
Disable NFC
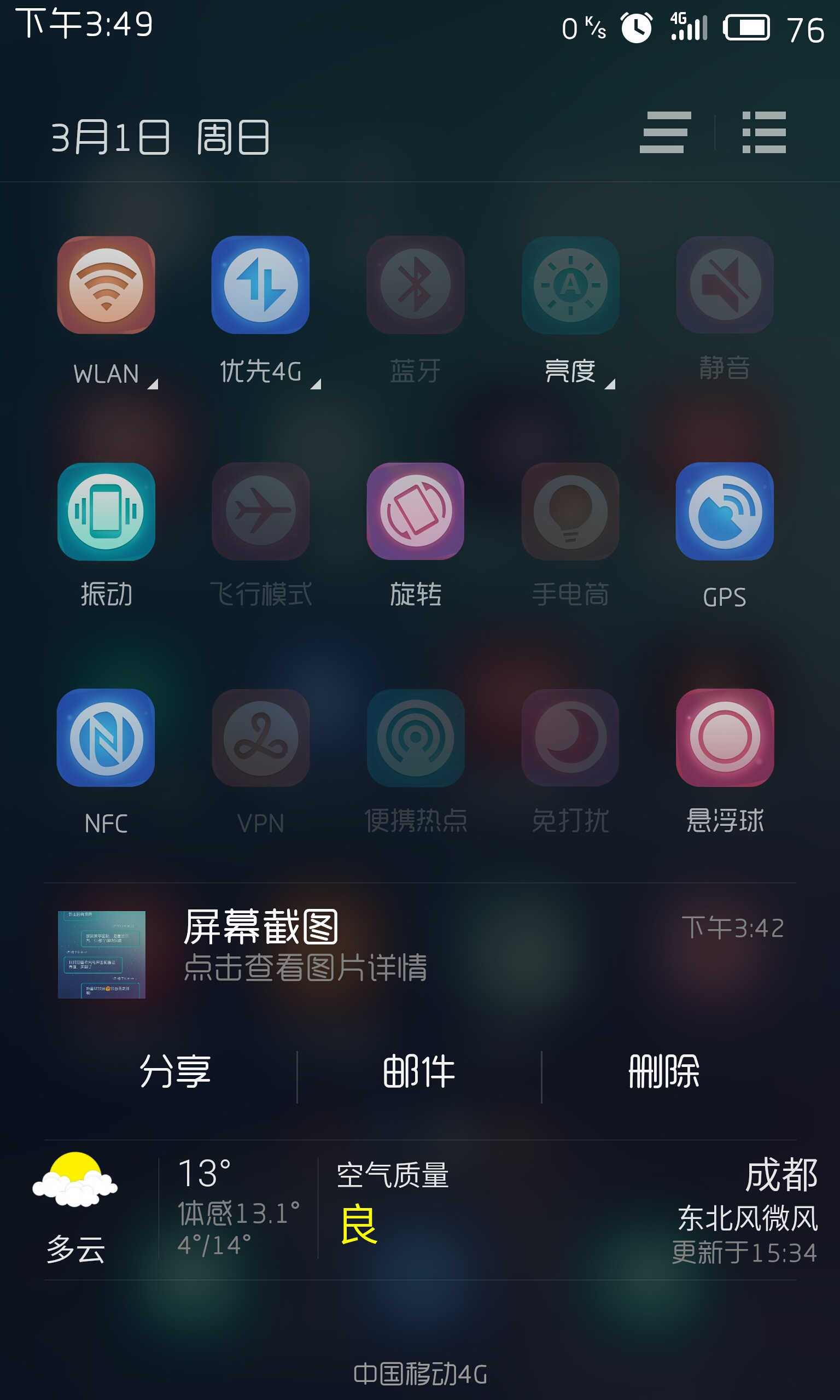click(x=106, y=738)
